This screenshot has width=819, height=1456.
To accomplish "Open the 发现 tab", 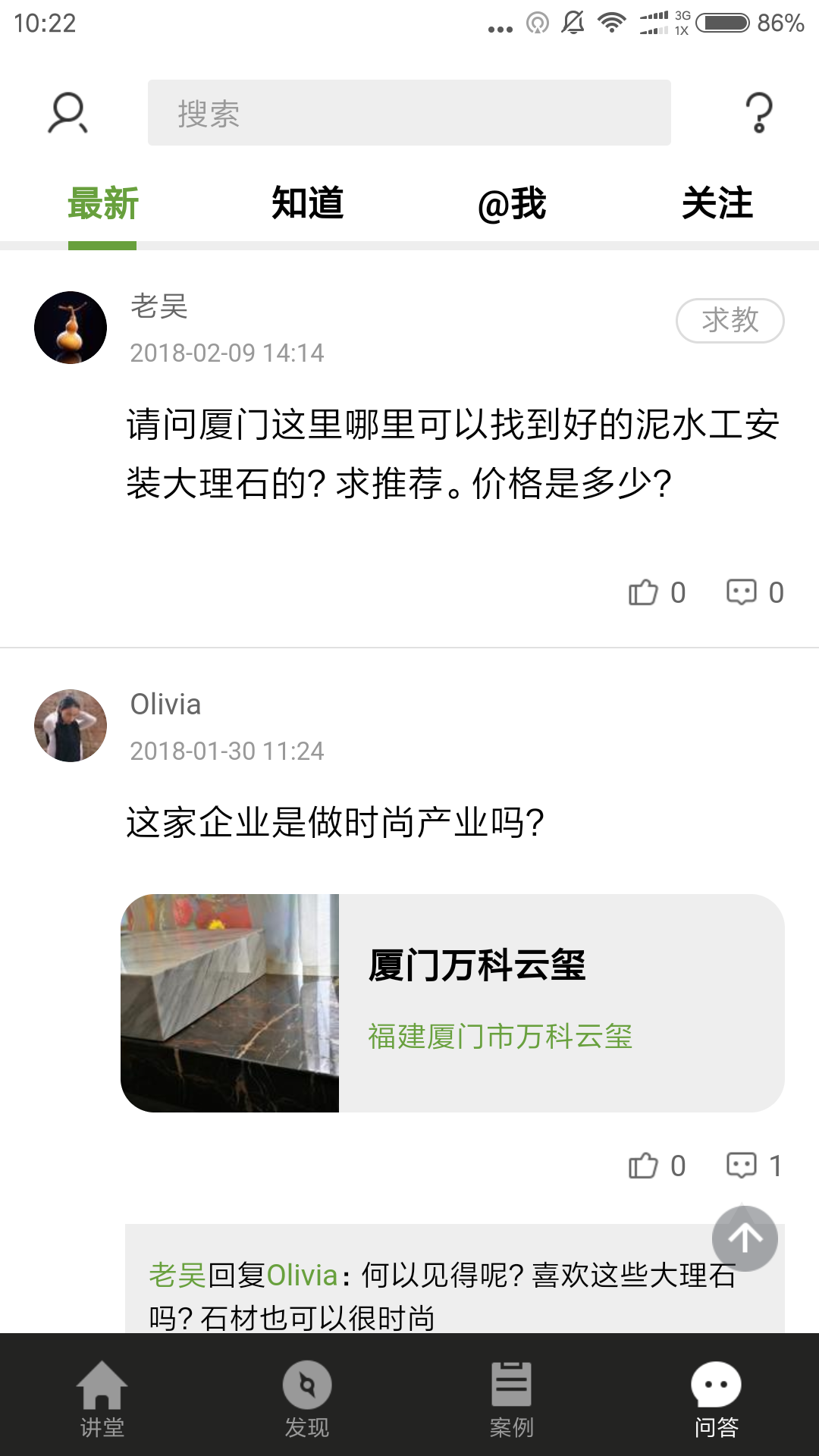I will point(307,1398).
